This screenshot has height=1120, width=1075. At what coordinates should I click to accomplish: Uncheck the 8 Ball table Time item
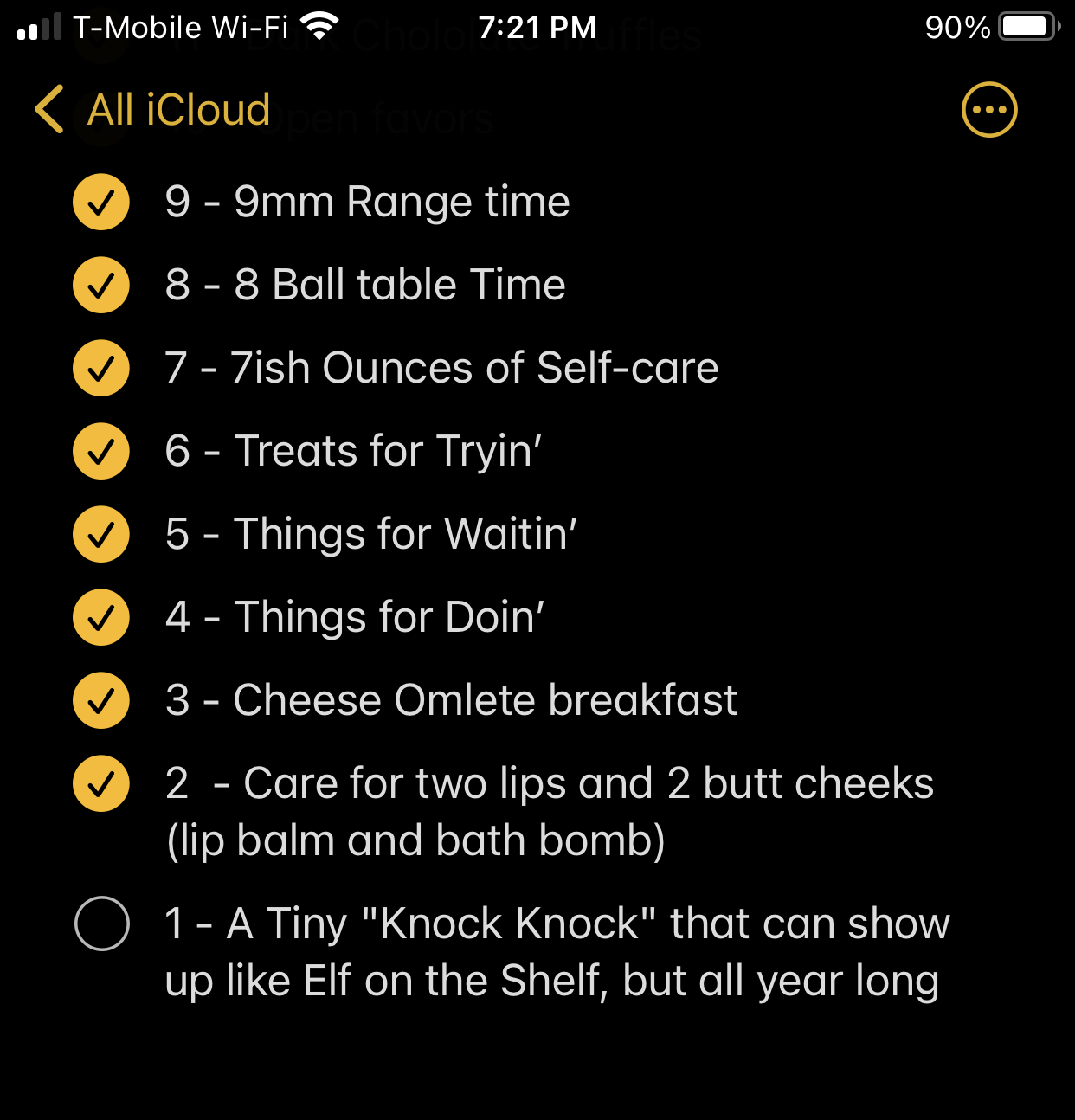[x=101, y=286]
